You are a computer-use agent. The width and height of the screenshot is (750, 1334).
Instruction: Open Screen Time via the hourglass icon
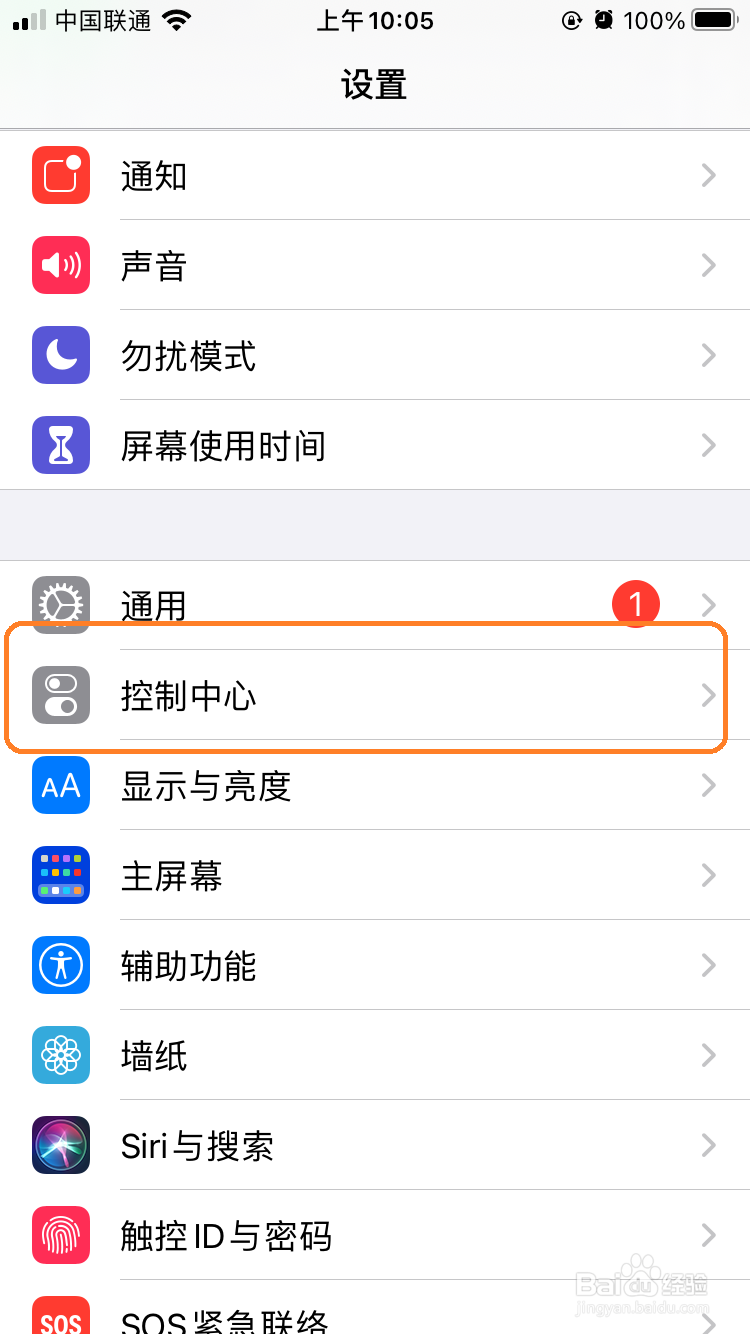tap(61, 445)
